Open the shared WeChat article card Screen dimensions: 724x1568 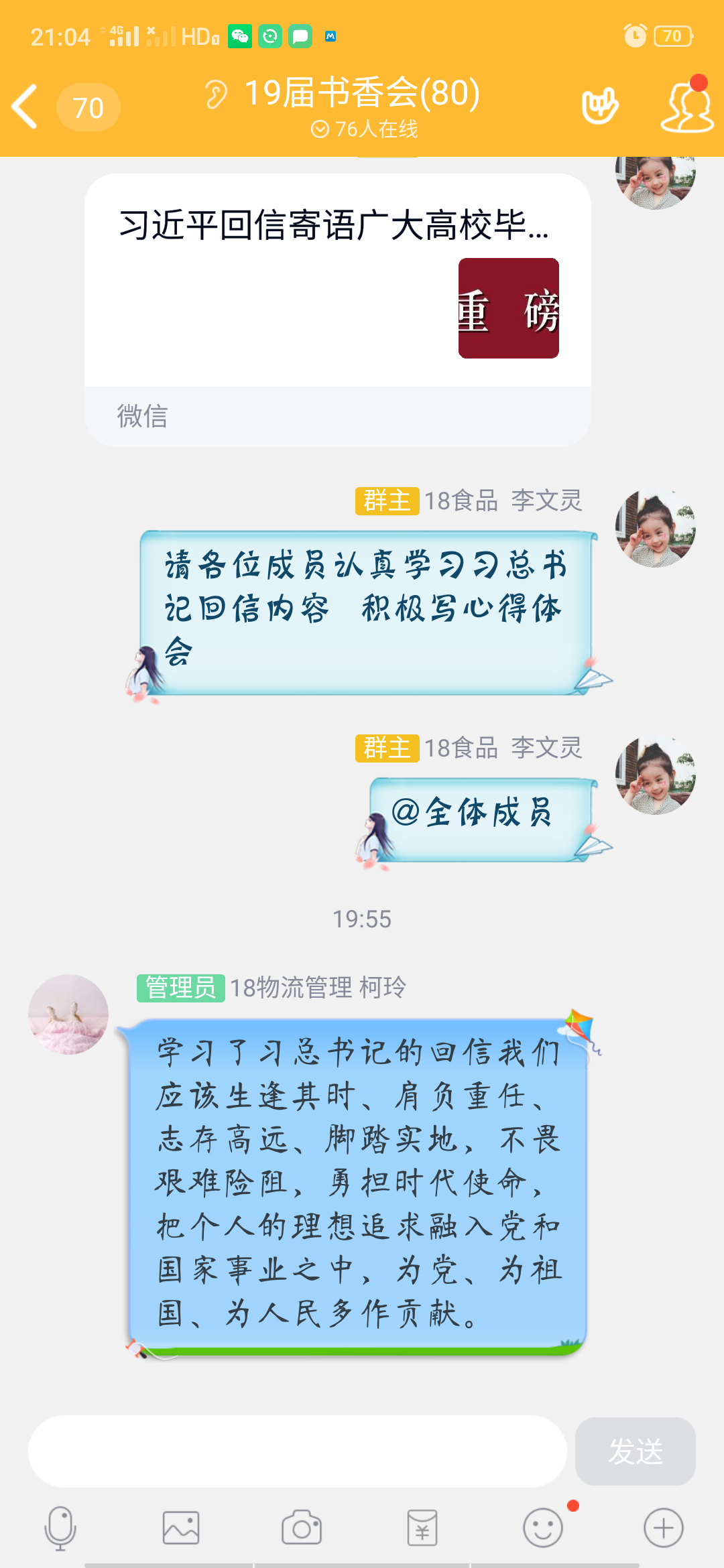click(x=337, y=295)
